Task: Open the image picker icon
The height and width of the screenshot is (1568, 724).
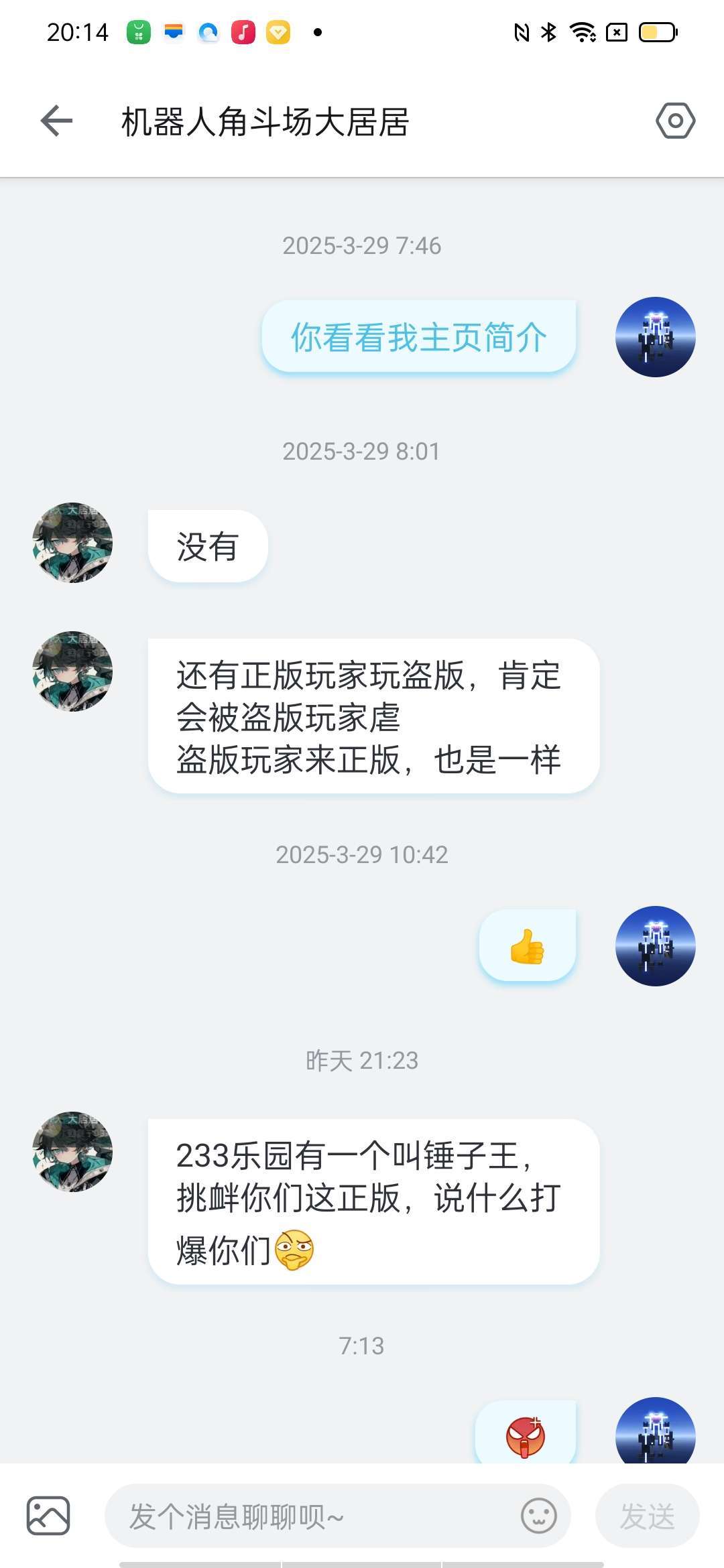Action: tap(48, 1516)
